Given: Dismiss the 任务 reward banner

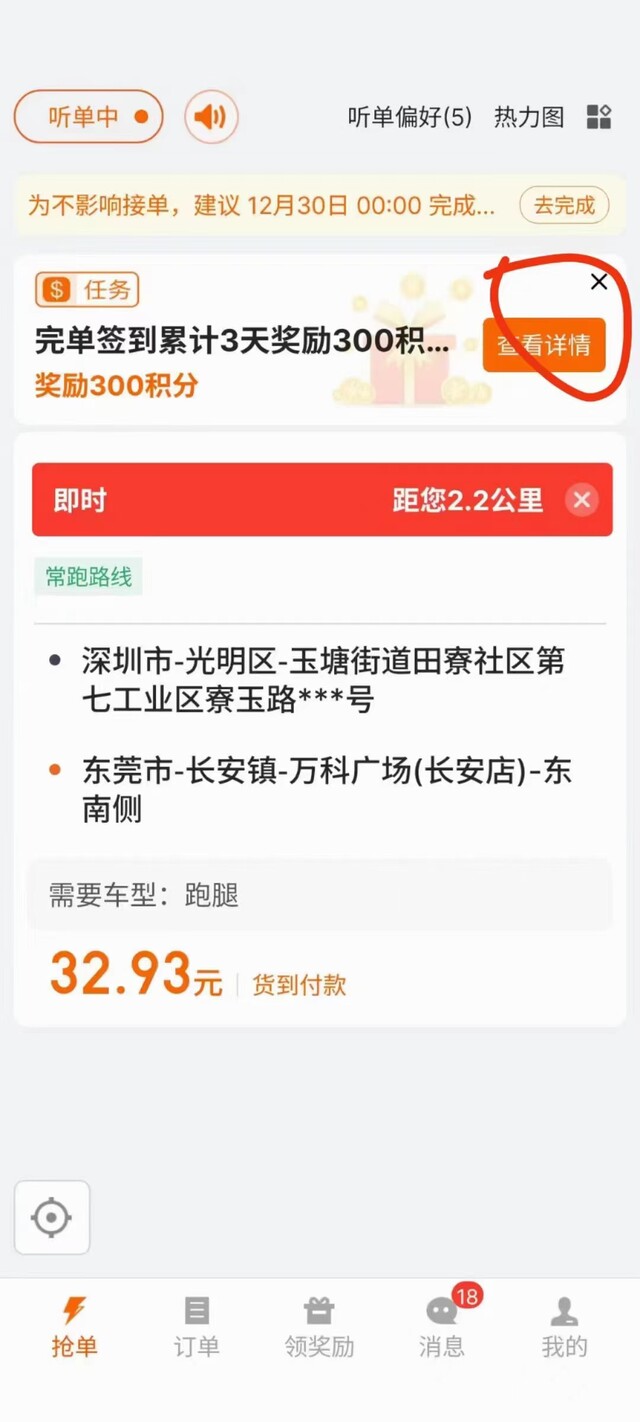Looking at the screenshot, I should [599, 282].
